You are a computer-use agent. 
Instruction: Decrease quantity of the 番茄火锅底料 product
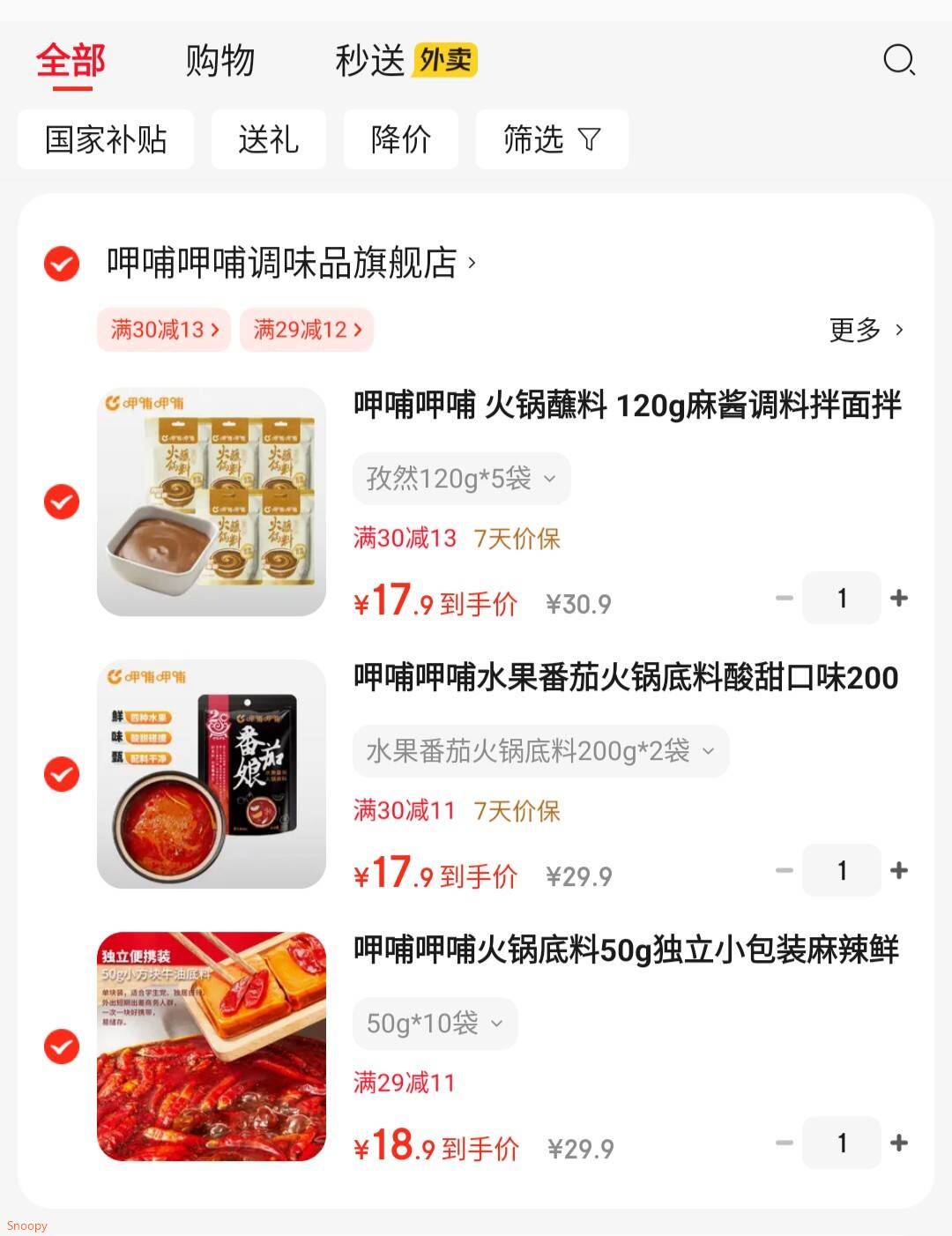pyautogui.click(x=784, y=870)
